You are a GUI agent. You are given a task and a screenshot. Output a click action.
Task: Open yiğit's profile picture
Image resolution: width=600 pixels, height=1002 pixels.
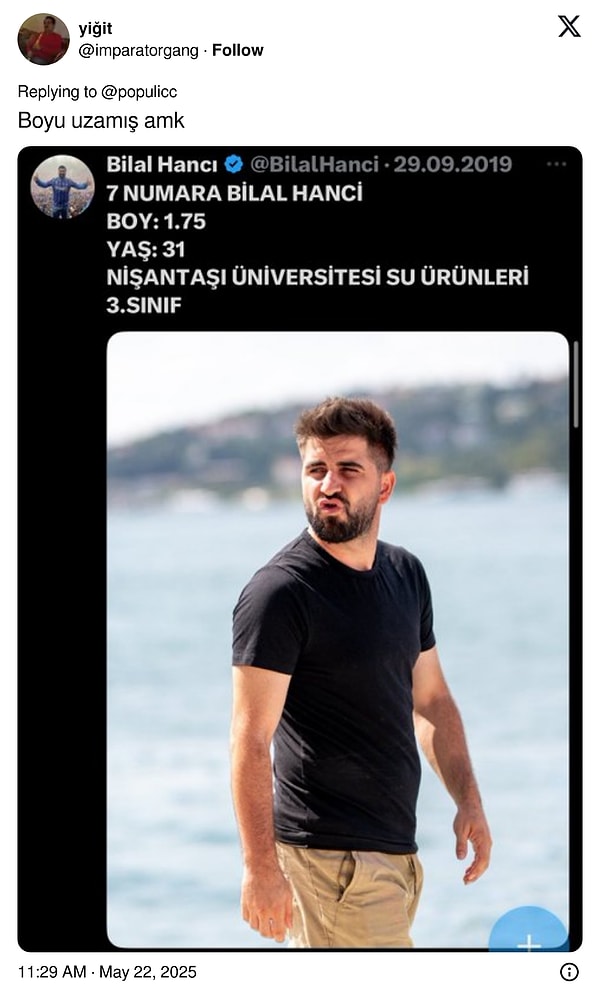[43, 39]
